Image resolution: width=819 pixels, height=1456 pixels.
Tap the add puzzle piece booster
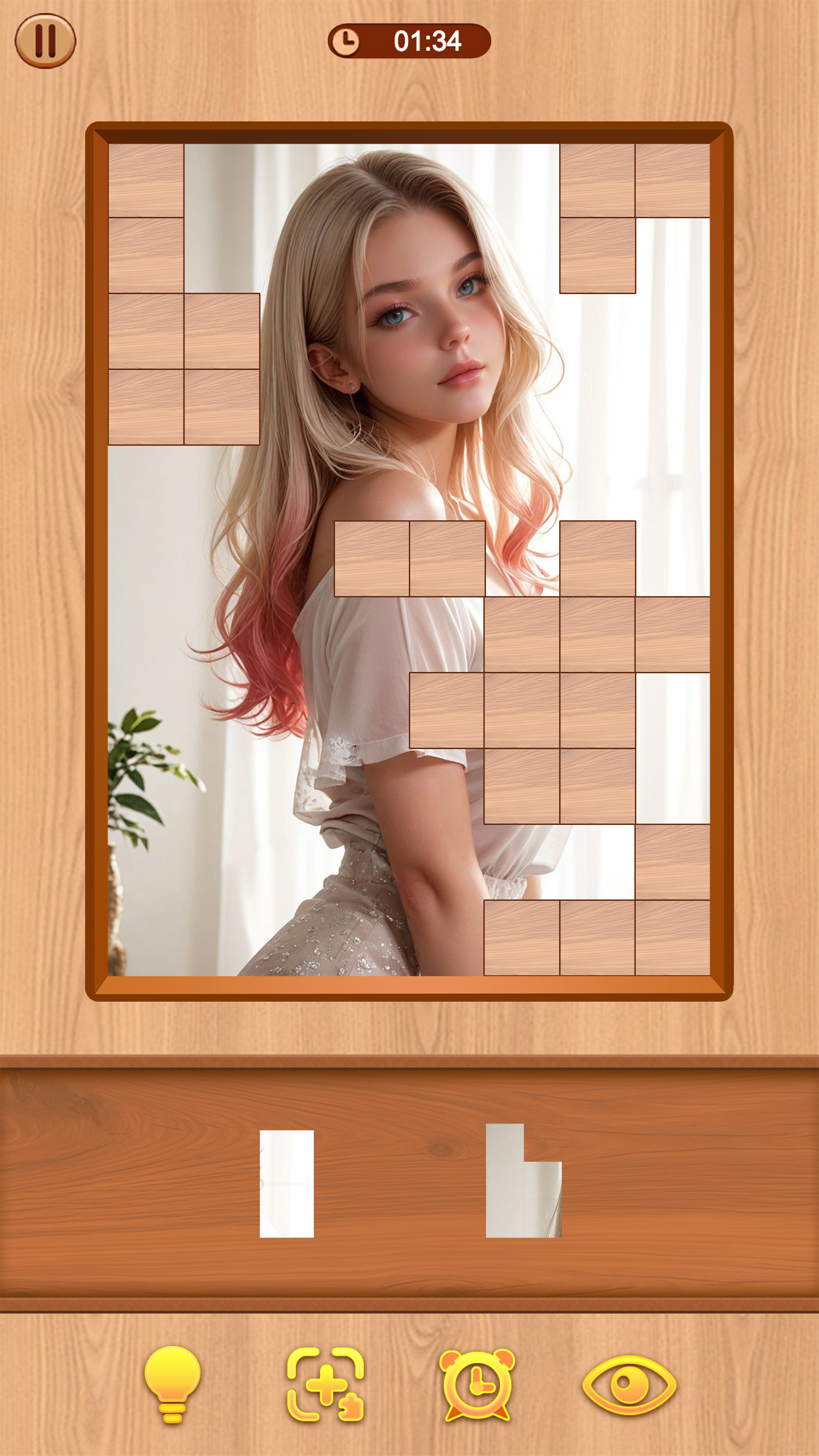pos(326,1384)
